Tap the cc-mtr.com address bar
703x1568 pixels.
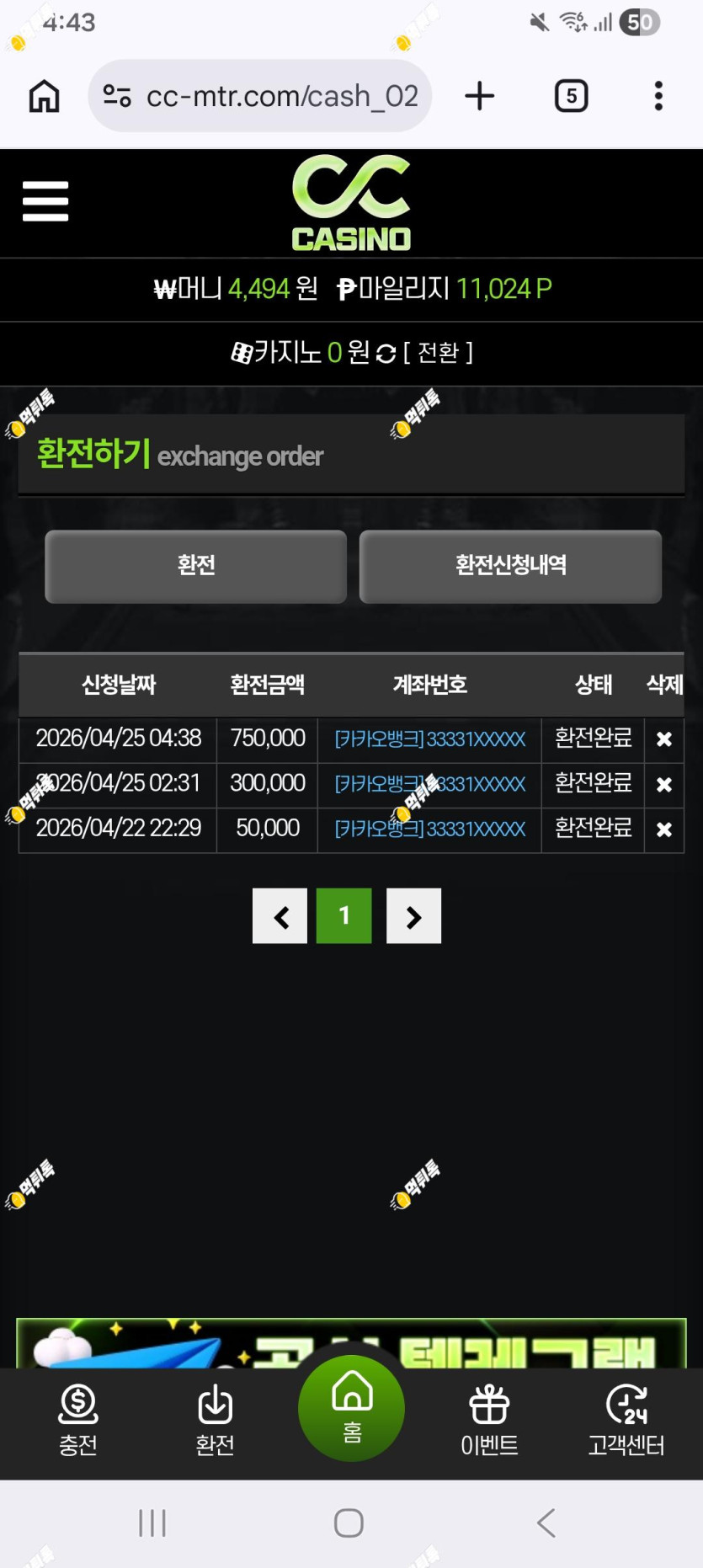260,96
